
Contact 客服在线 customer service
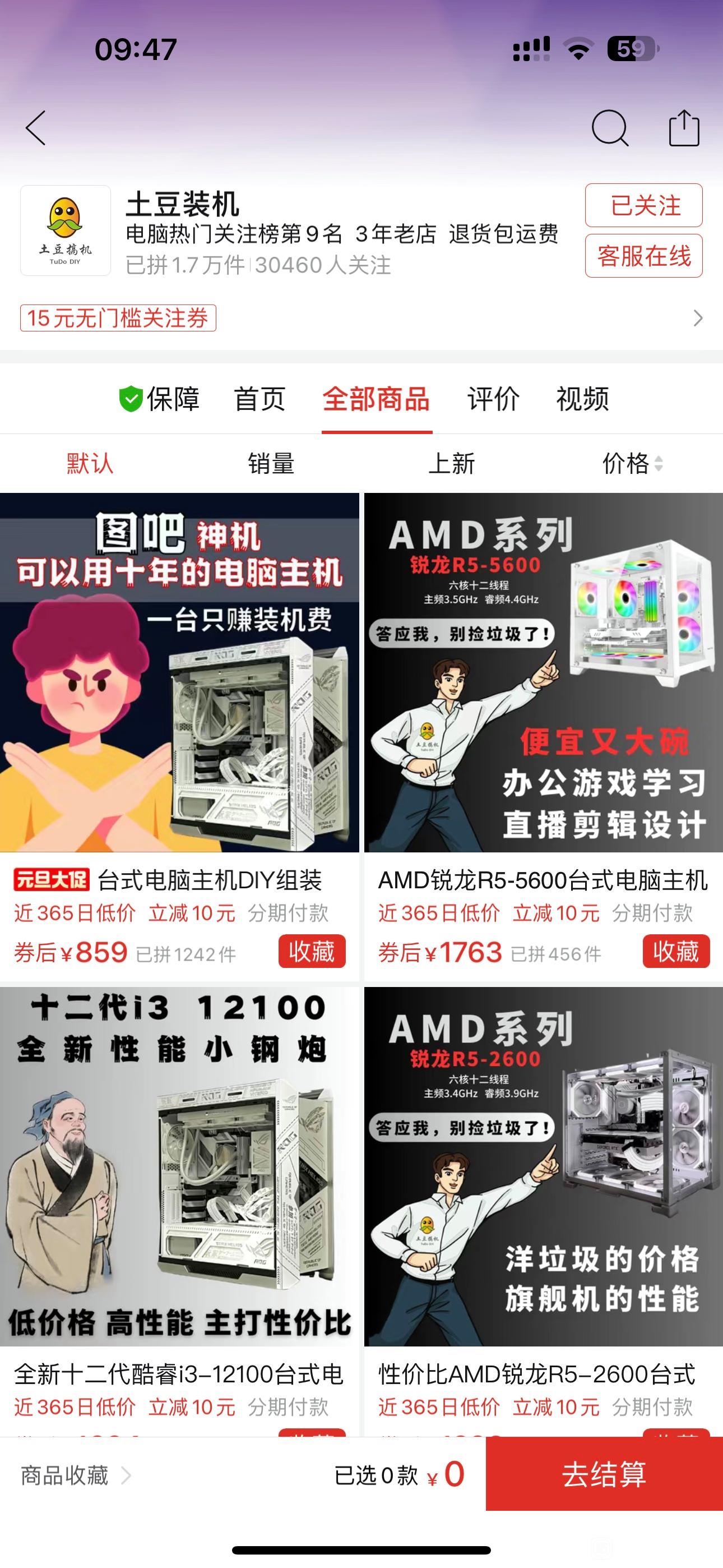coord(644,256)
